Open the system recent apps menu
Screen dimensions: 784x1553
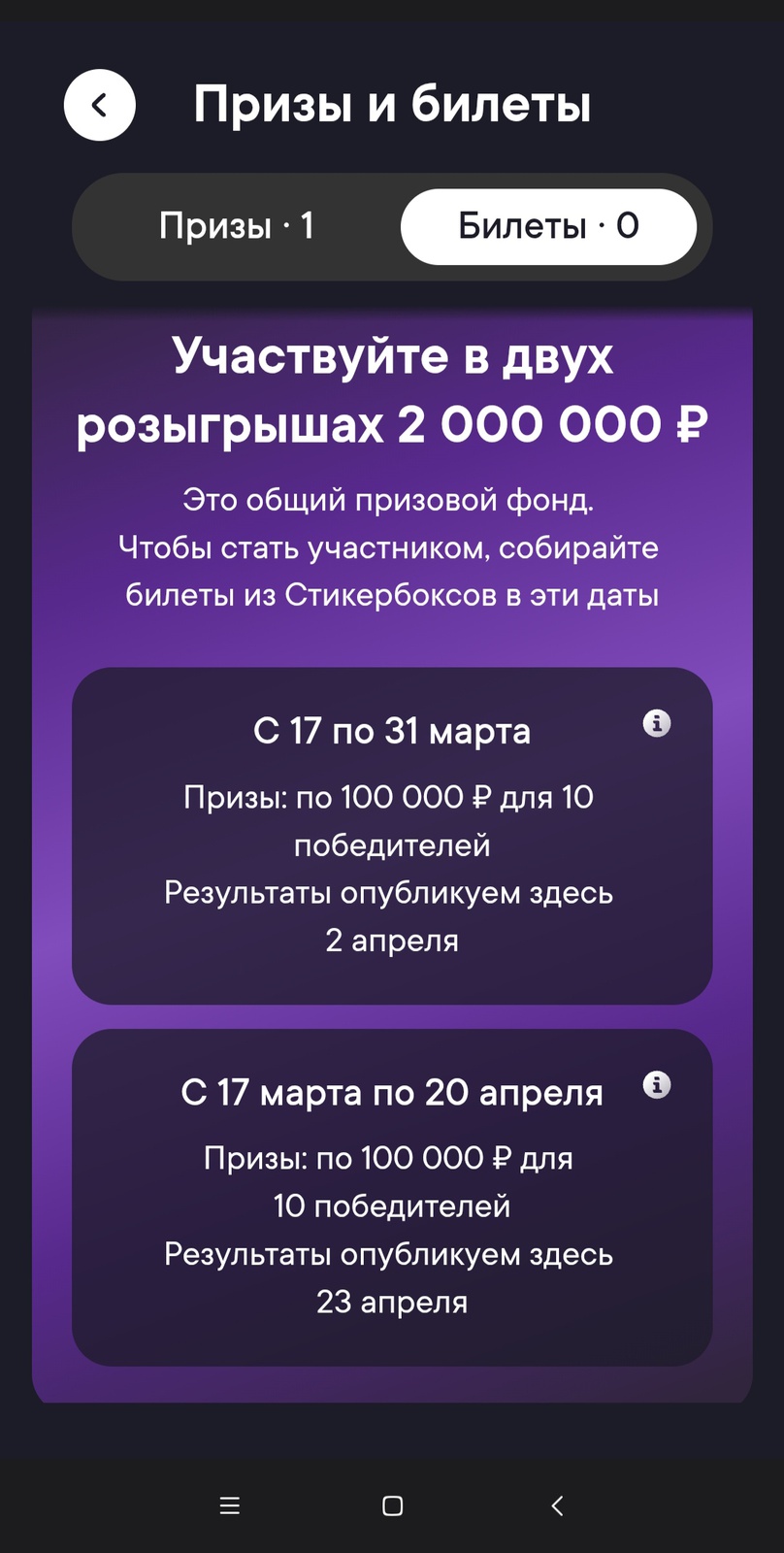(230, 1505)
